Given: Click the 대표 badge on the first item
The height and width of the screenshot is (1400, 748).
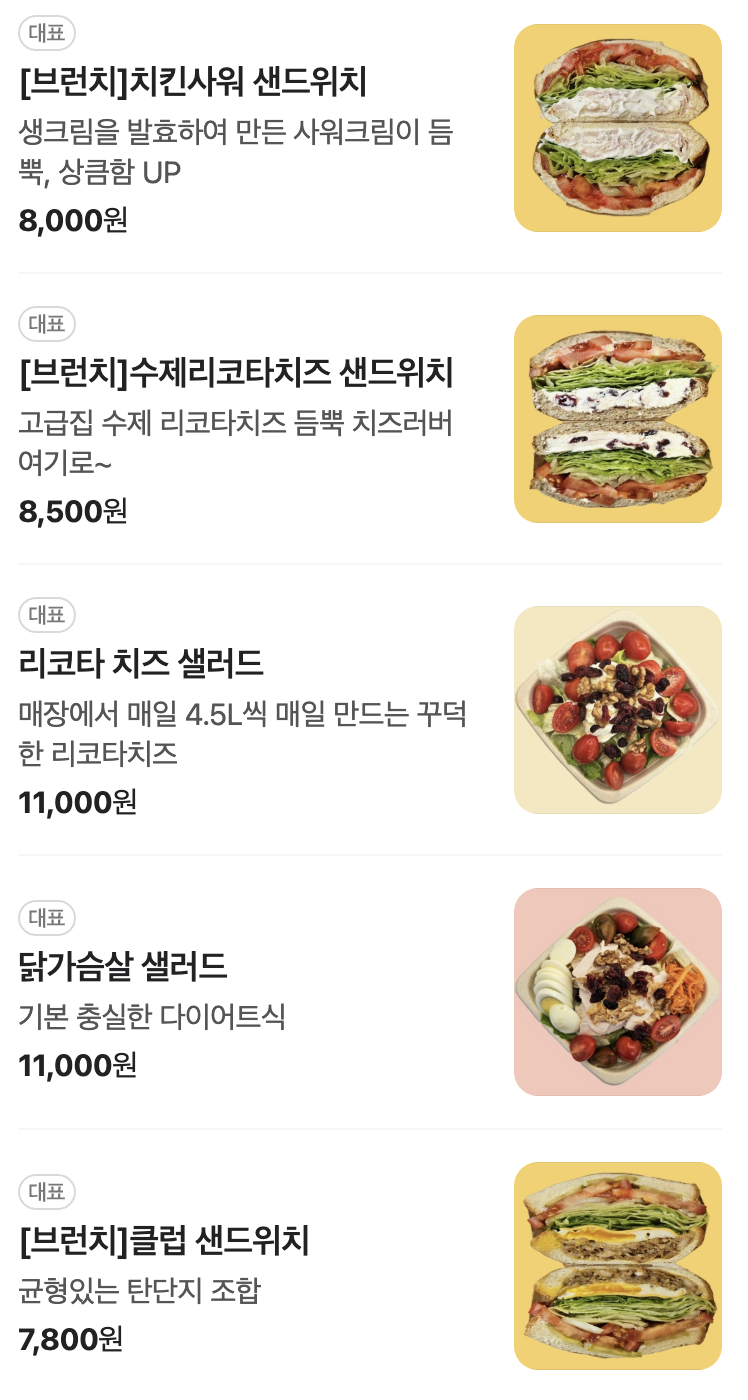Looking at the screenshot, I should (x=46, y=31).
